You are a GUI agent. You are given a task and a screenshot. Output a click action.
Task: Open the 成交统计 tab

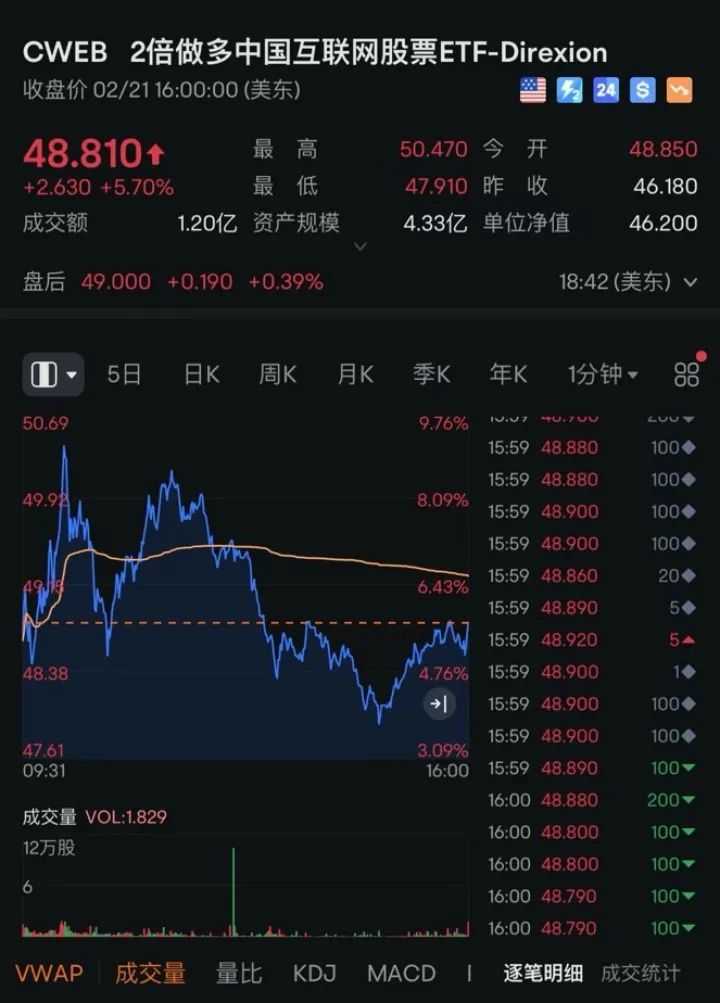click(640, 973)
